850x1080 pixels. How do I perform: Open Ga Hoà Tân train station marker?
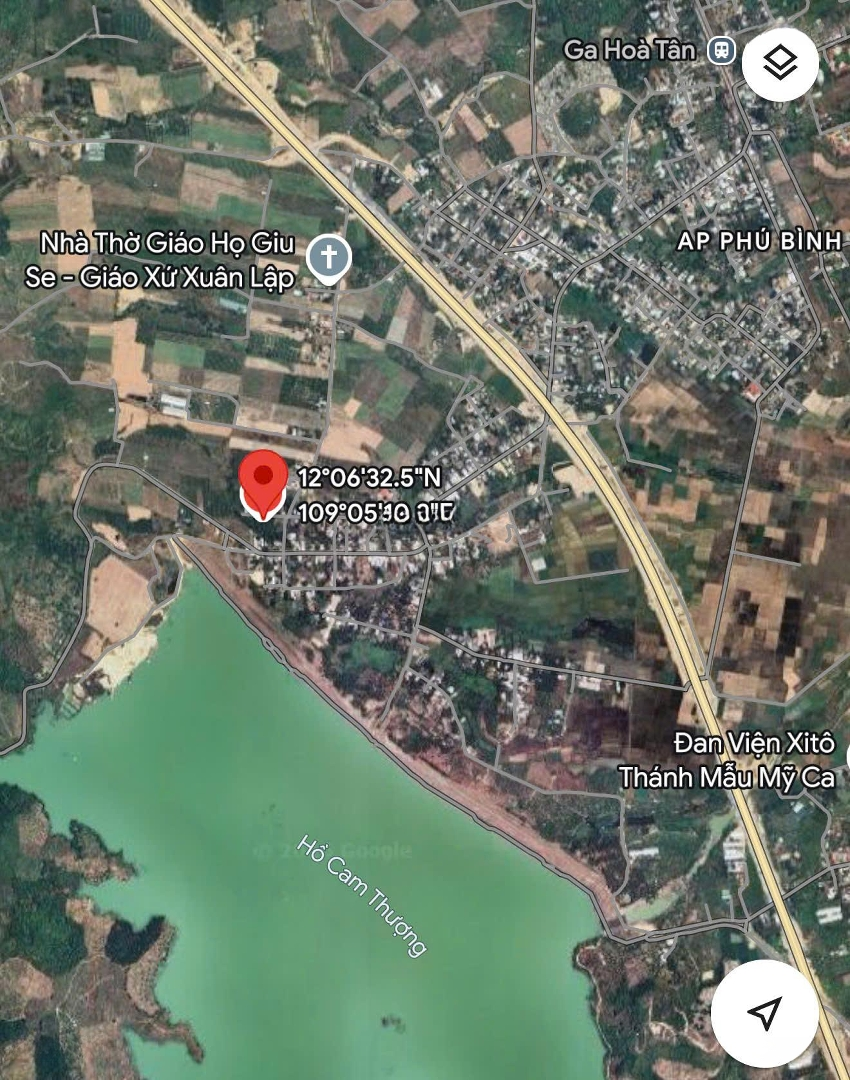[721, 50]
